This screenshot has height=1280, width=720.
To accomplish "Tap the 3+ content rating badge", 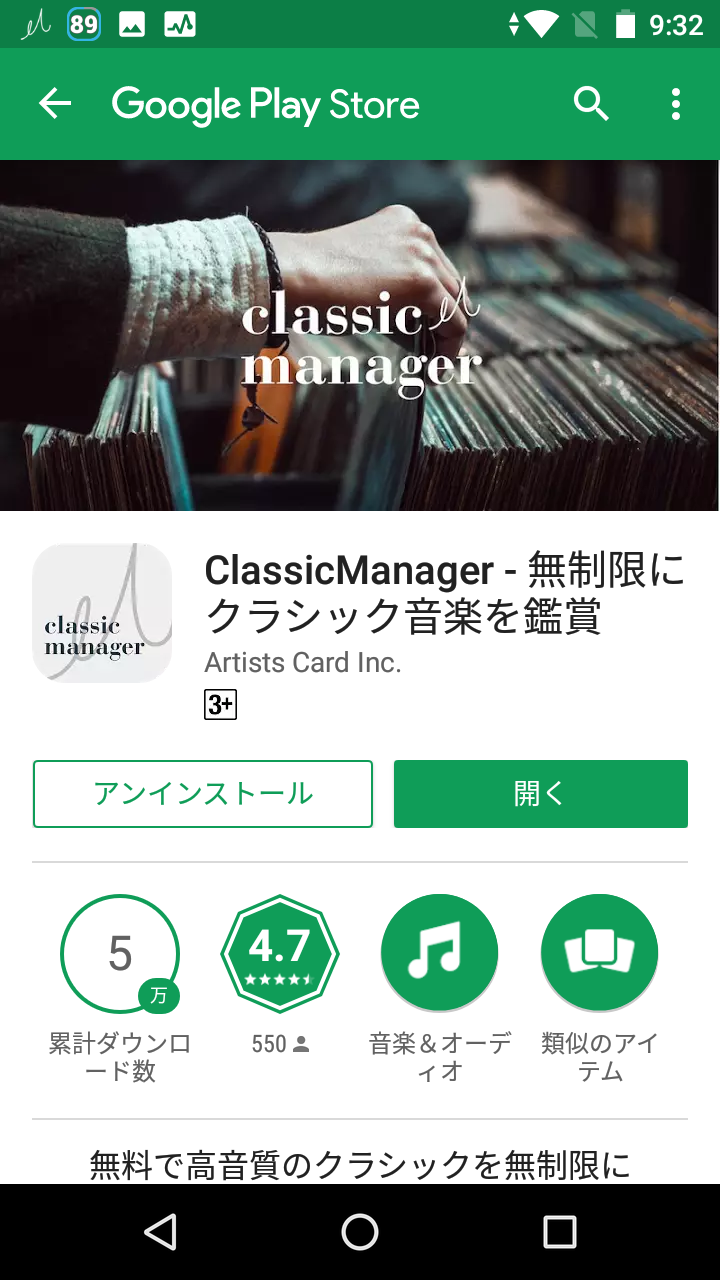I will (x=219, y=705).
